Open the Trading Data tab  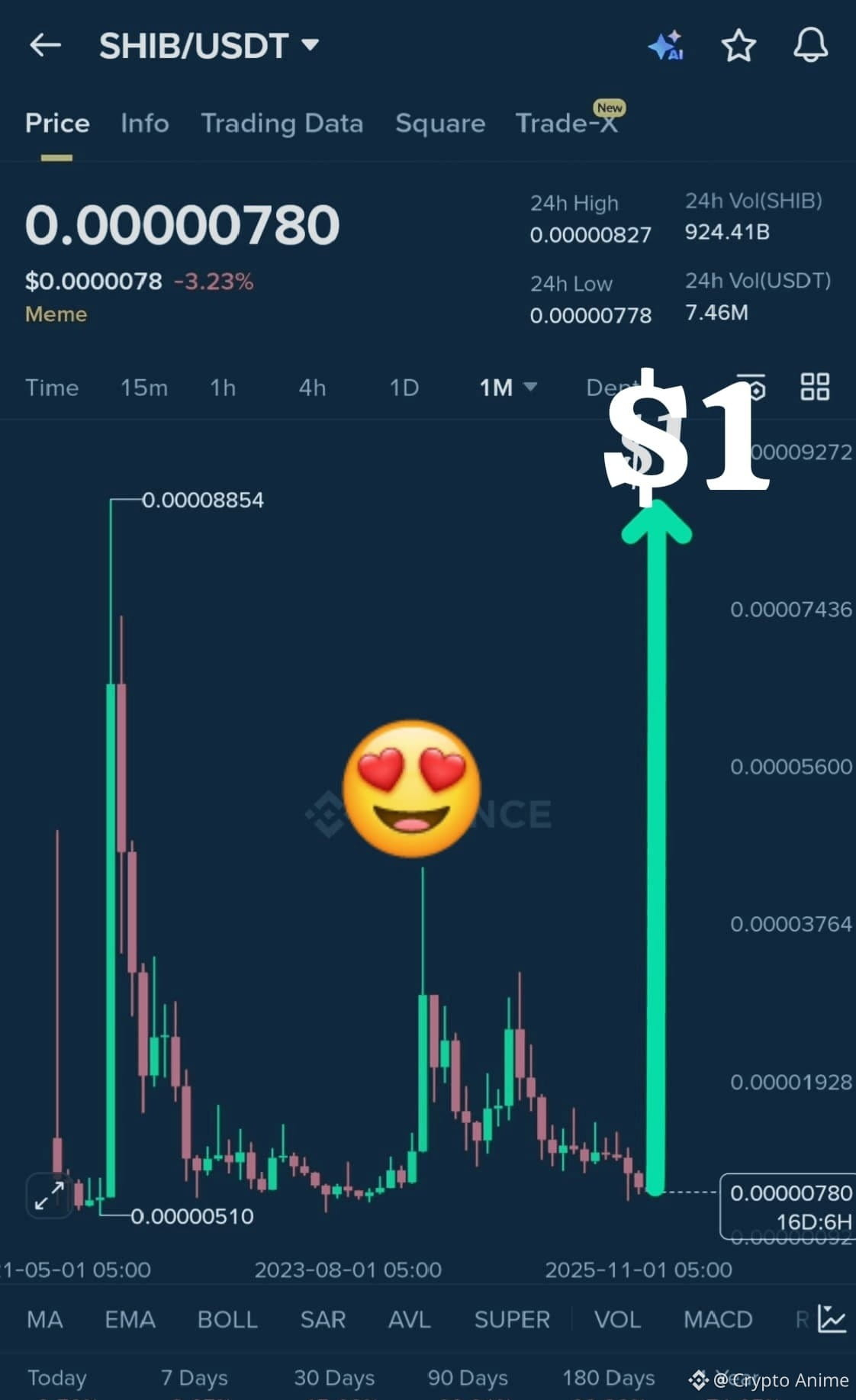(x=282, y=124)
